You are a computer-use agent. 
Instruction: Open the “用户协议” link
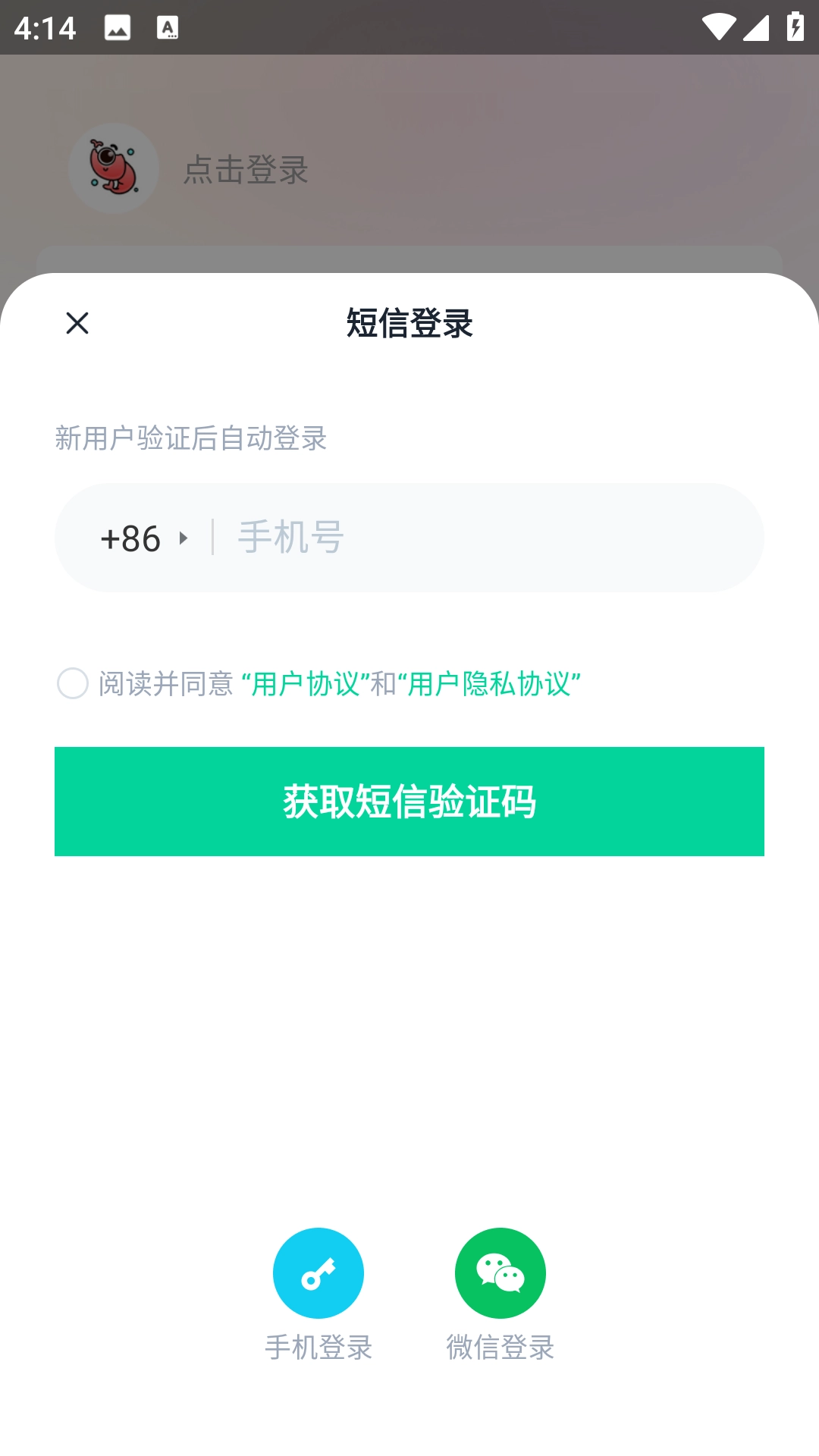[305, 684]
